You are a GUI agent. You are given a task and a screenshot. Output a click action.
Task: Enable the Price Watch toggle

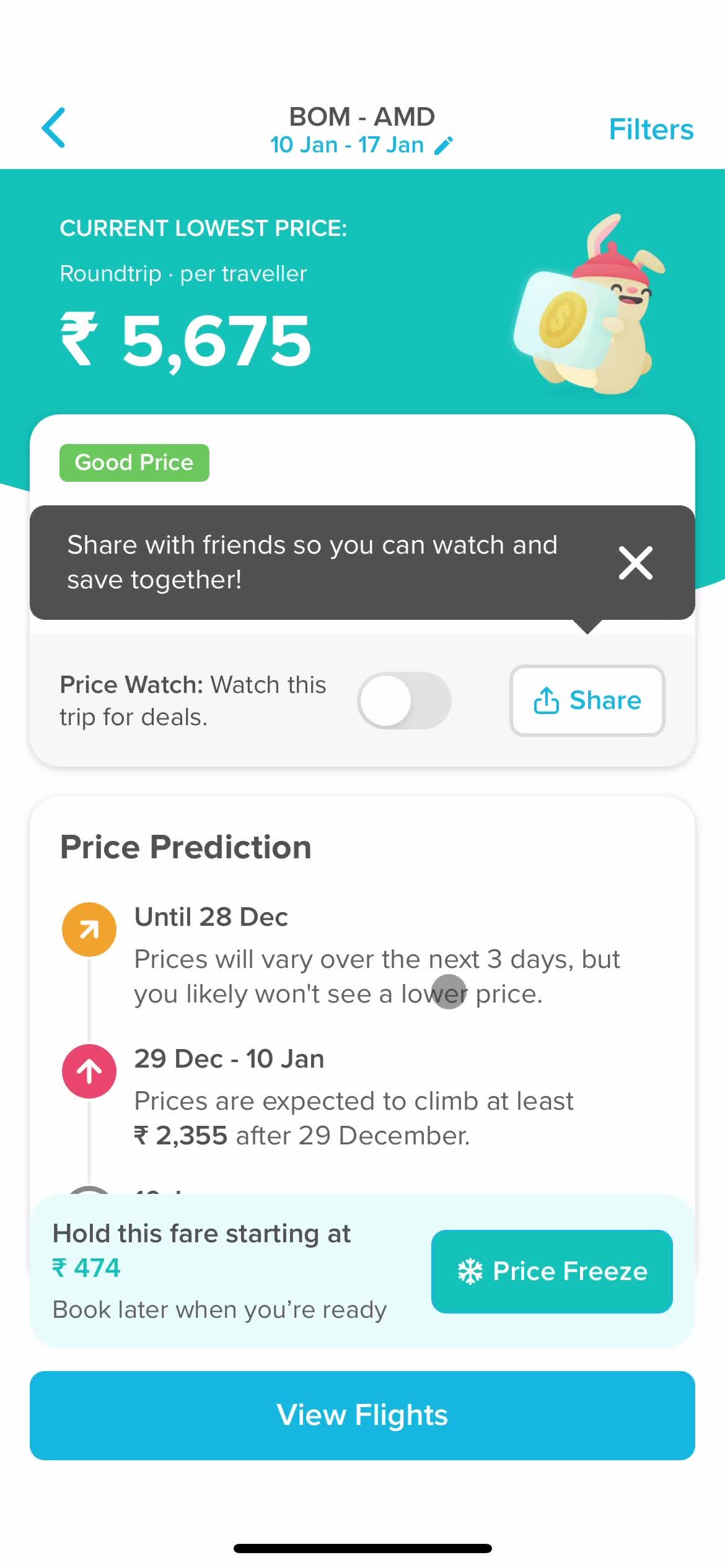point(404,700)
